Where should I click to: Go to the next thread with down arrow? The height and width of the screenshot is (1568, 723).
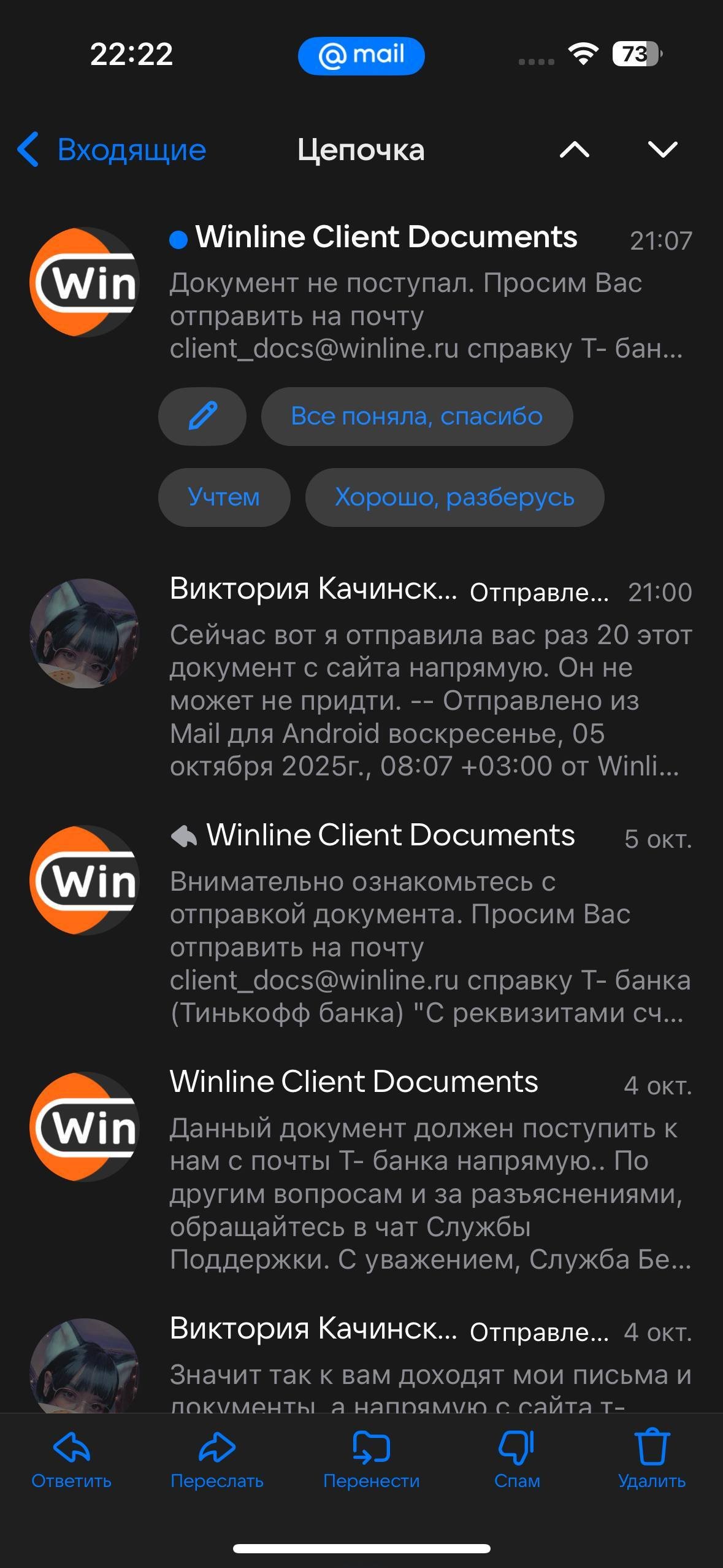(662, 150)
